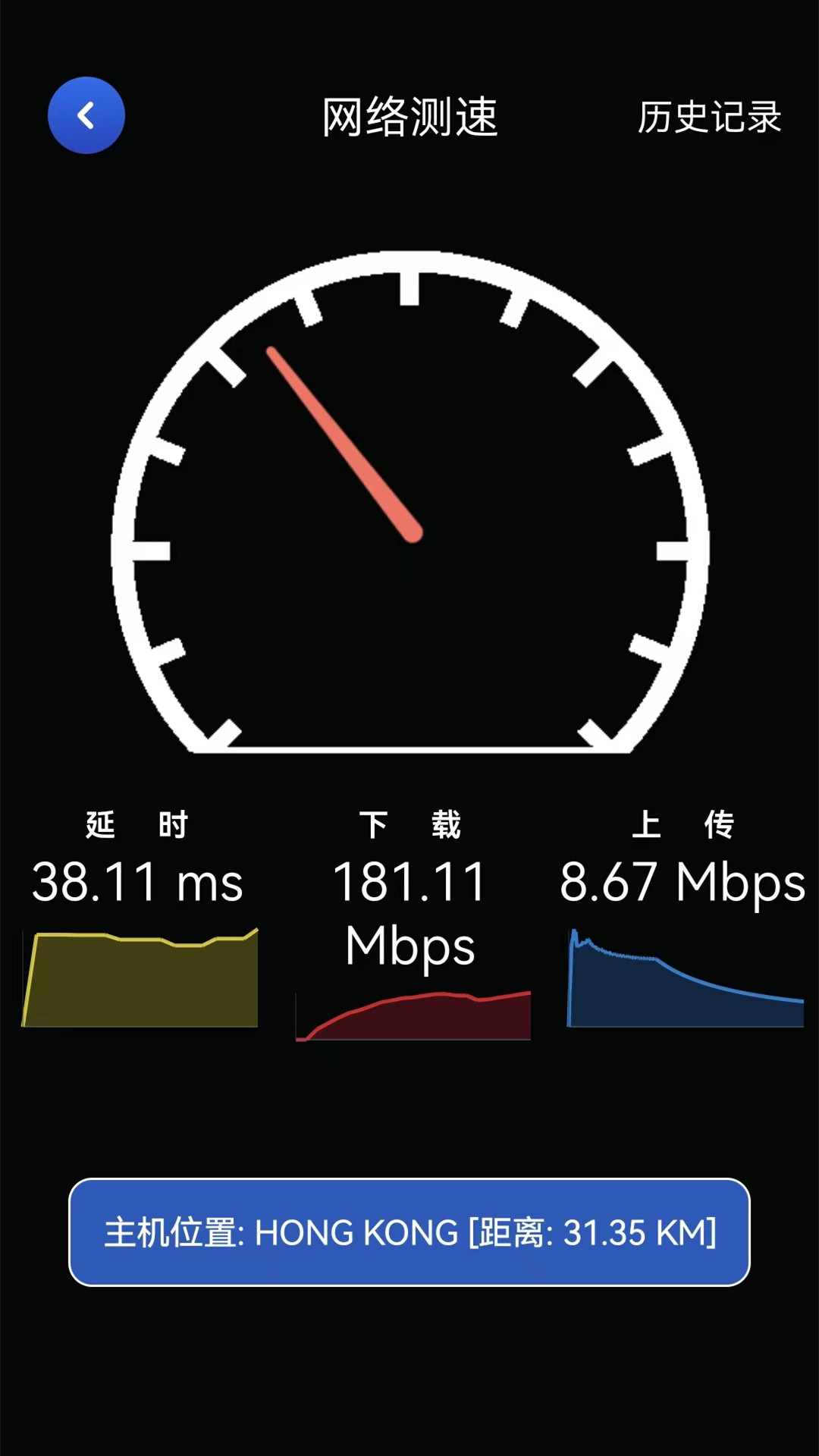This screenshot has height=1456, width=819.
Task: Tap the topmost gauge tick mark
Action: 409,292
